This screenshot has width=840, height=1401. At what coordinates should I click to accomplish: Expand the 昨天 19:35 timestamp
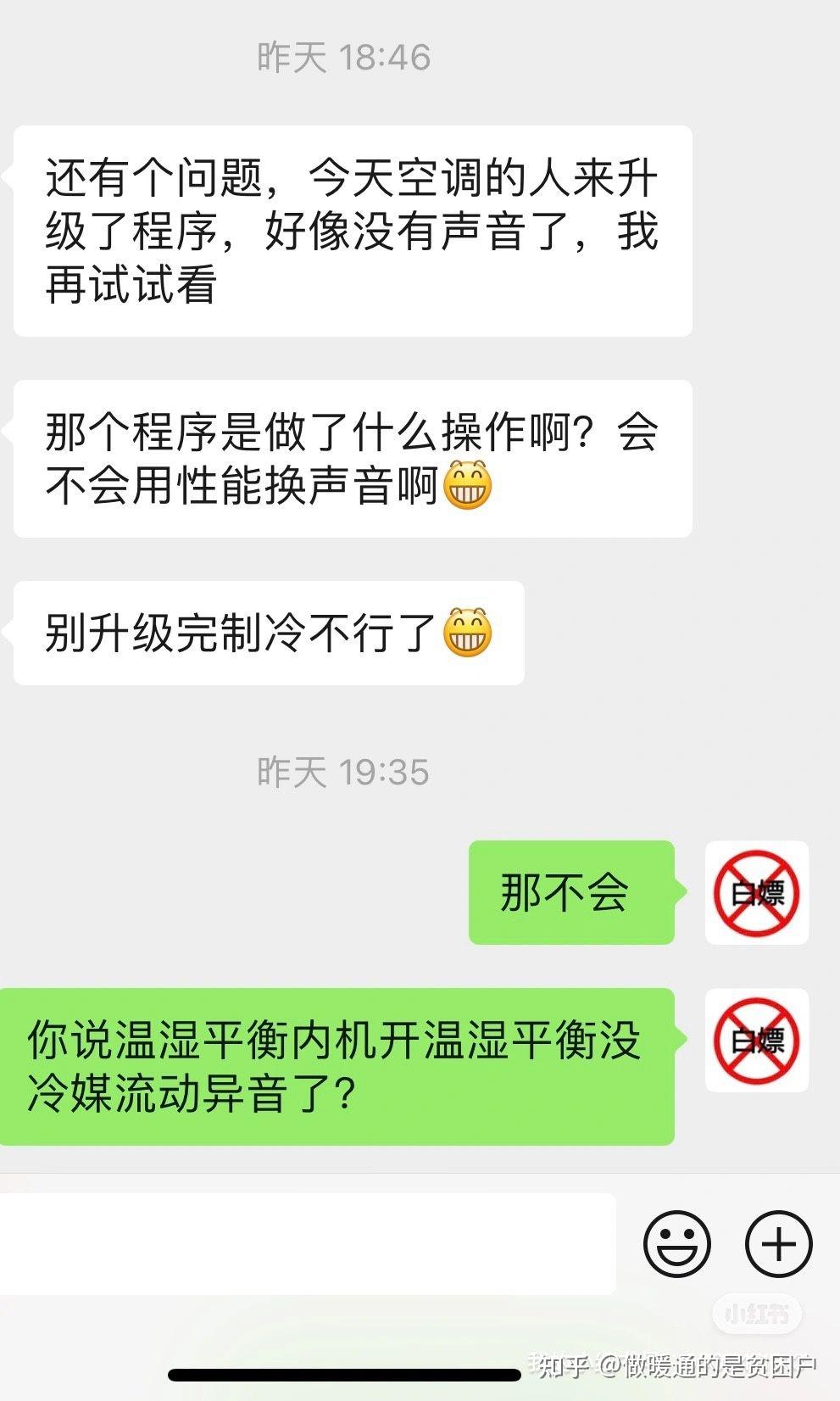345,772
